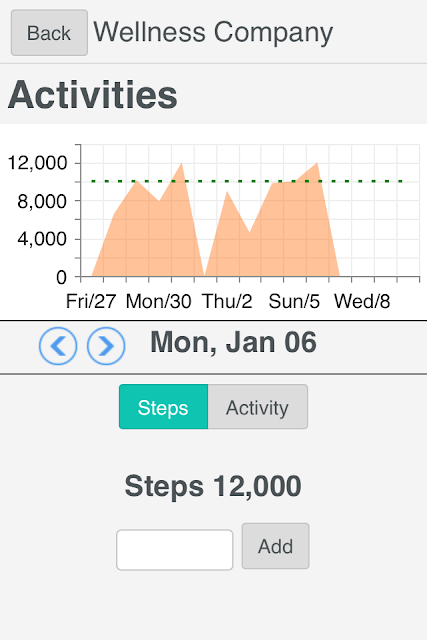
Task: Tap the Add button
Action: coord(276,546)
